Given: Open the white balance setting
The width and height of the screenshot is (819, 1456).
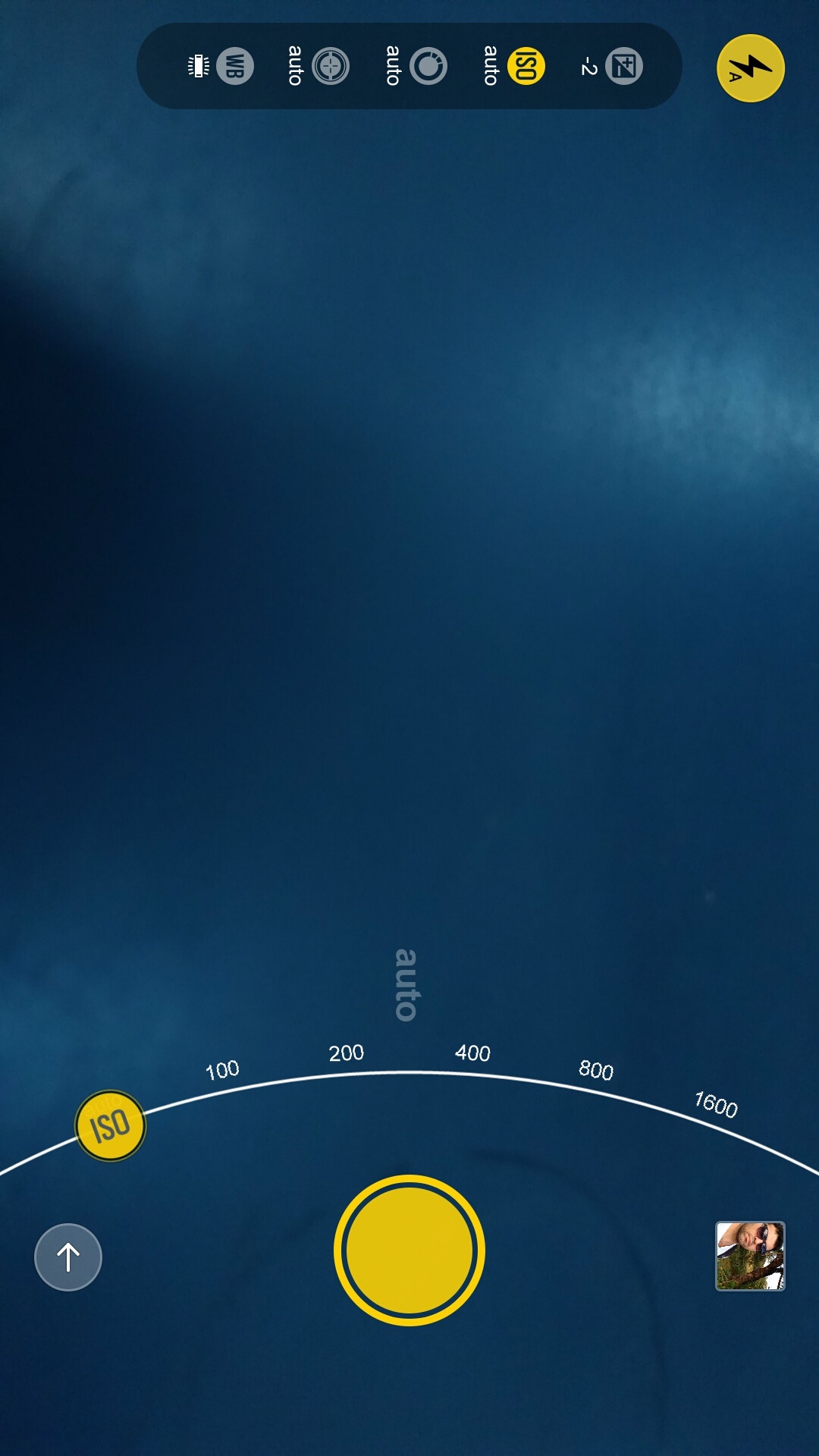Looking at the screenshot, I should click(x=234, y=67).
